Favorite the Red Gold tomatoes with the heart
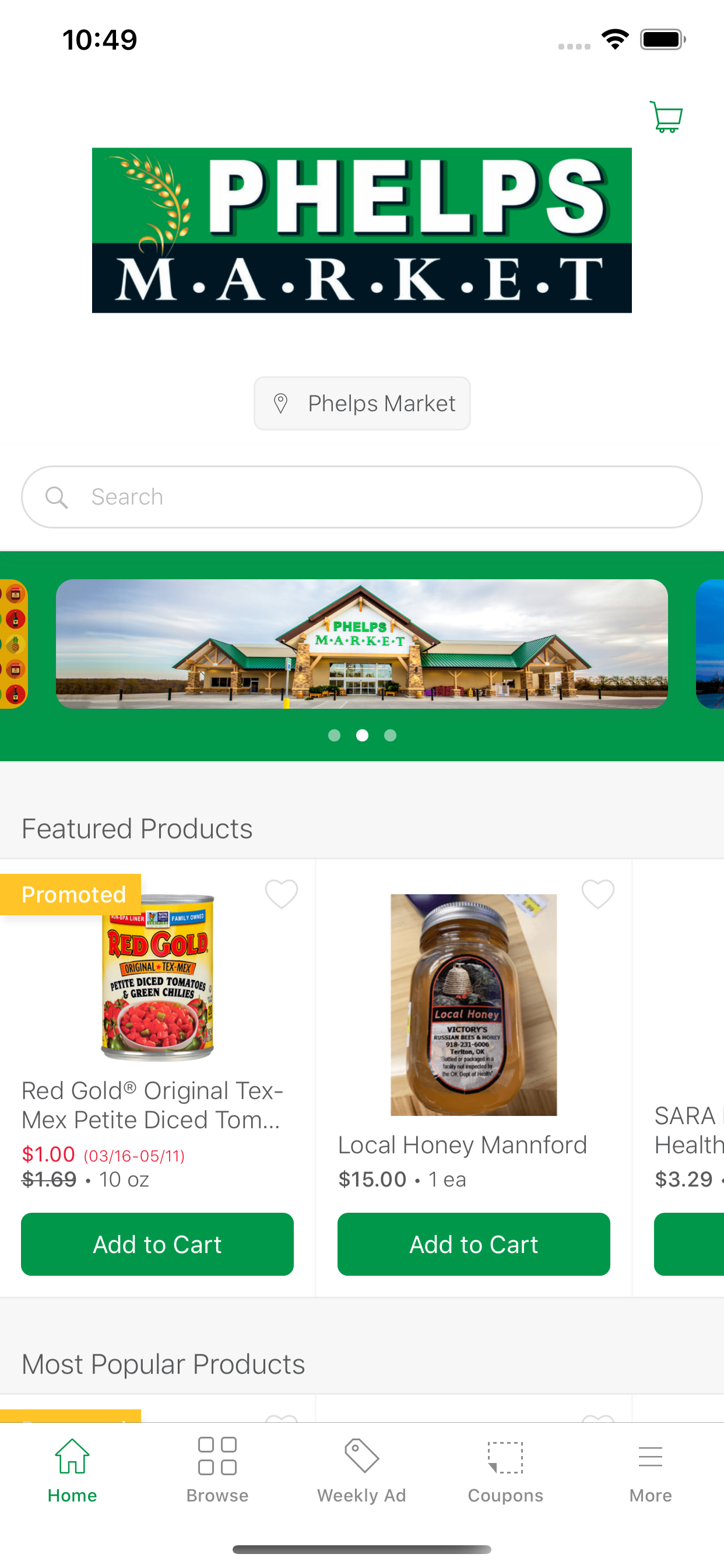Screen dimensions: 724x1568 281,893
